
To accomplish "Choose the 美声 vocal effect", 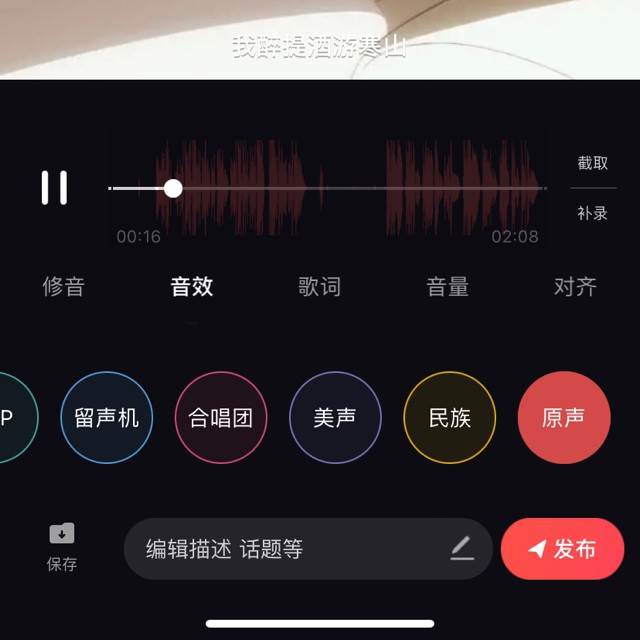I will (335, 418).
